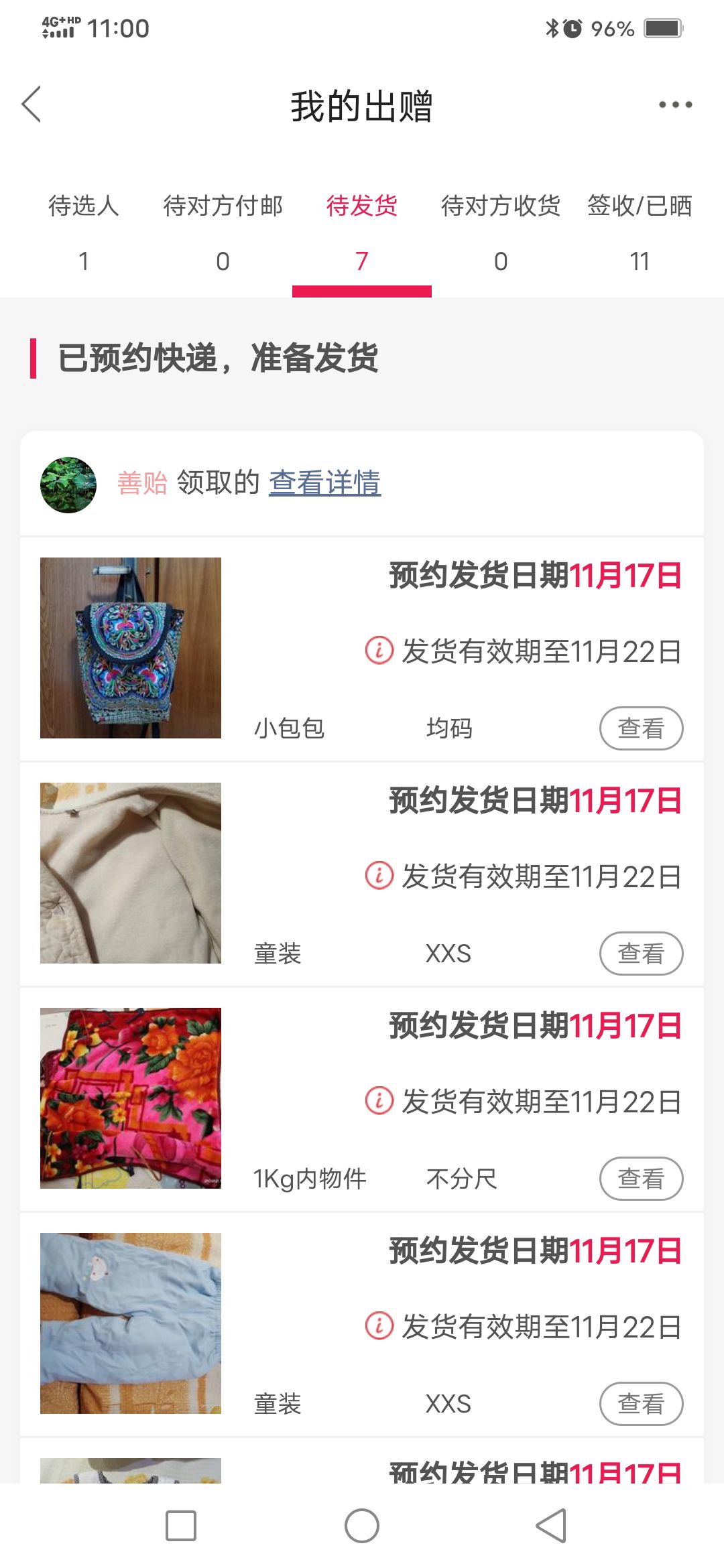The width and height of the screenshot is (724, 1568).
Task: Open the cream-colored children's clothing photo
Action: 131,873
